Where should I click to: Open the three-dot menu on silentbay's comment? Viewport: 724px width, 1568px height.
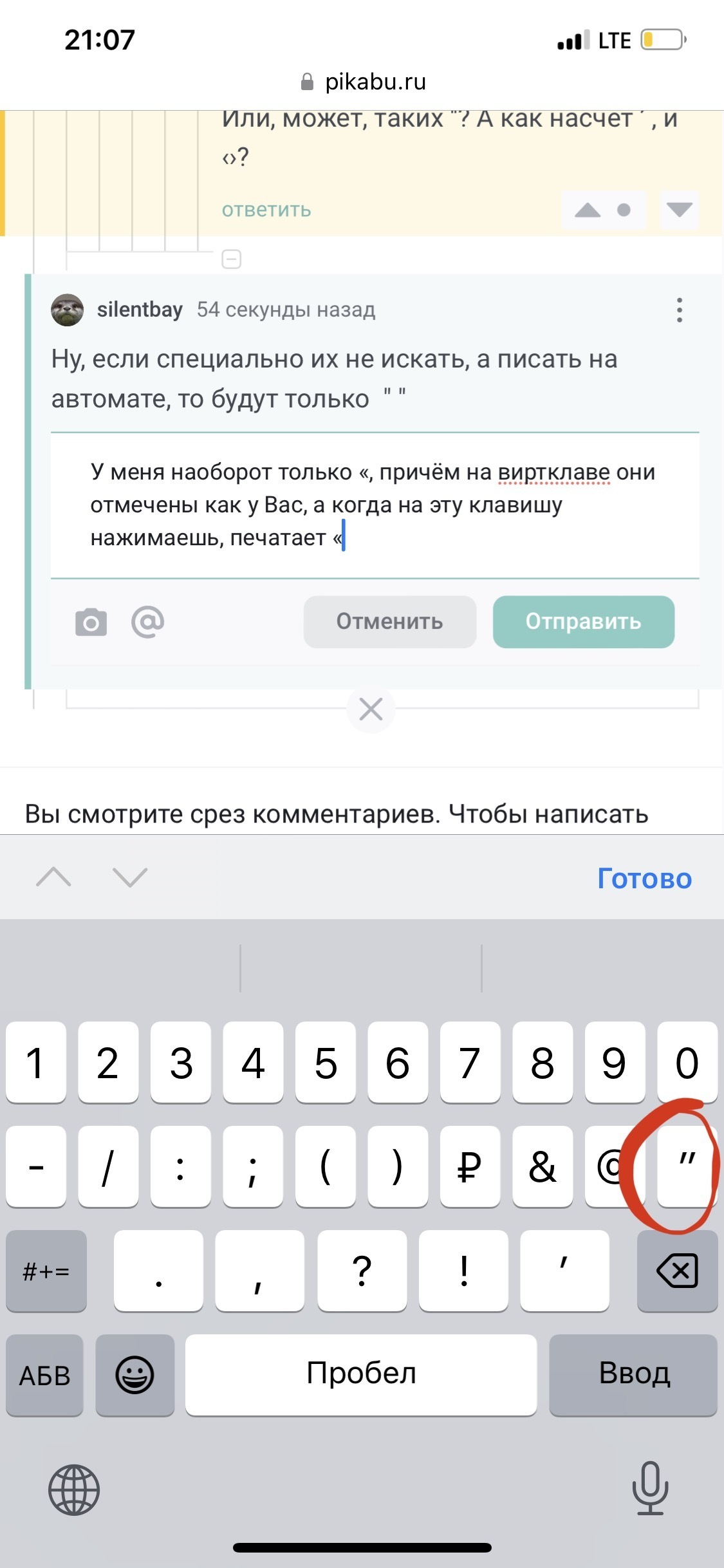tap(679, 310)
